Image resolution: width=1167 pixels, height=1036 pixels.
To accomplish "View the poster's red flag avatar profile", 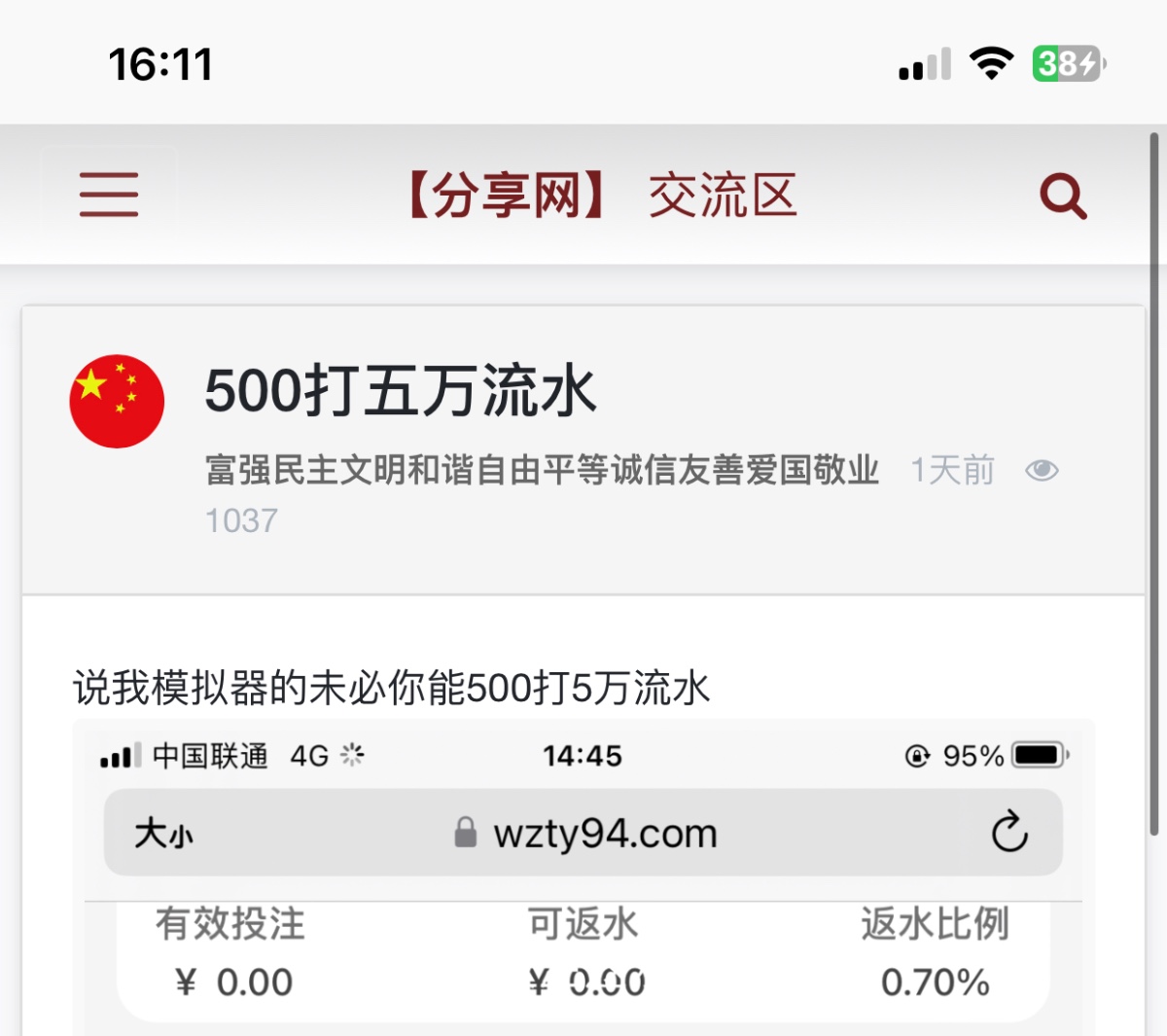I will [x=117, y=401].
